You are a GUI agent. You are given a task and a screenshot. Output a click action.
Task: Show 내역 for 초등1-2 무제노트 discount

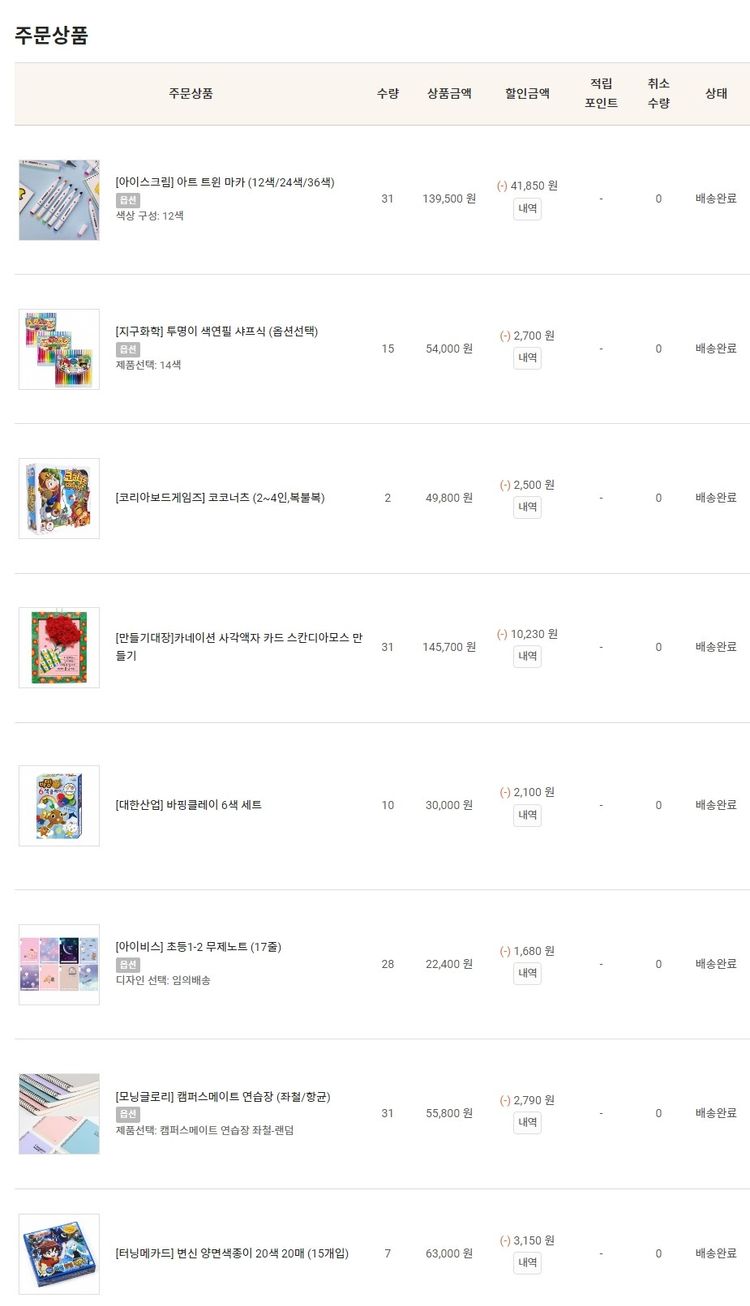[527, 973]
